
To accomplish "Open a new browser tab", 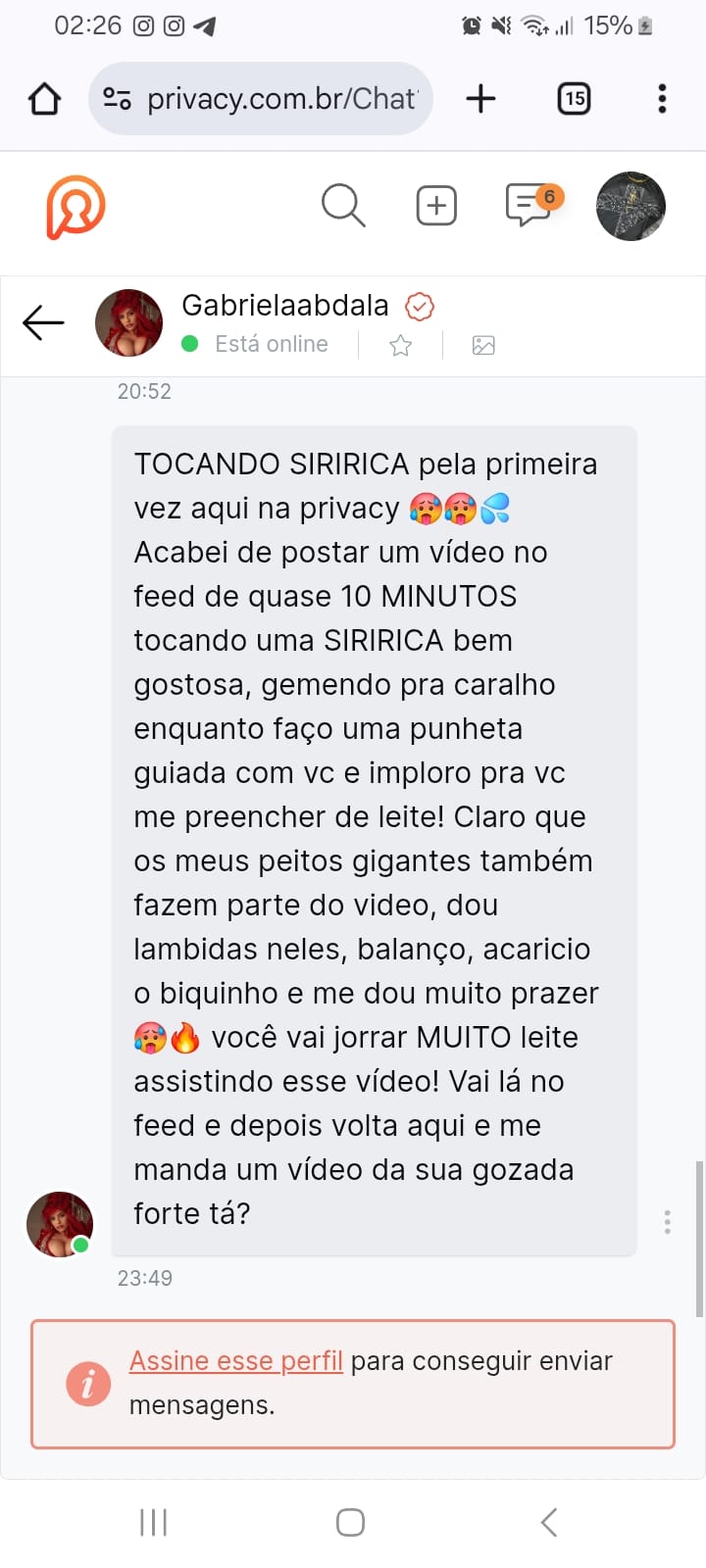I will tap(480, 99).
